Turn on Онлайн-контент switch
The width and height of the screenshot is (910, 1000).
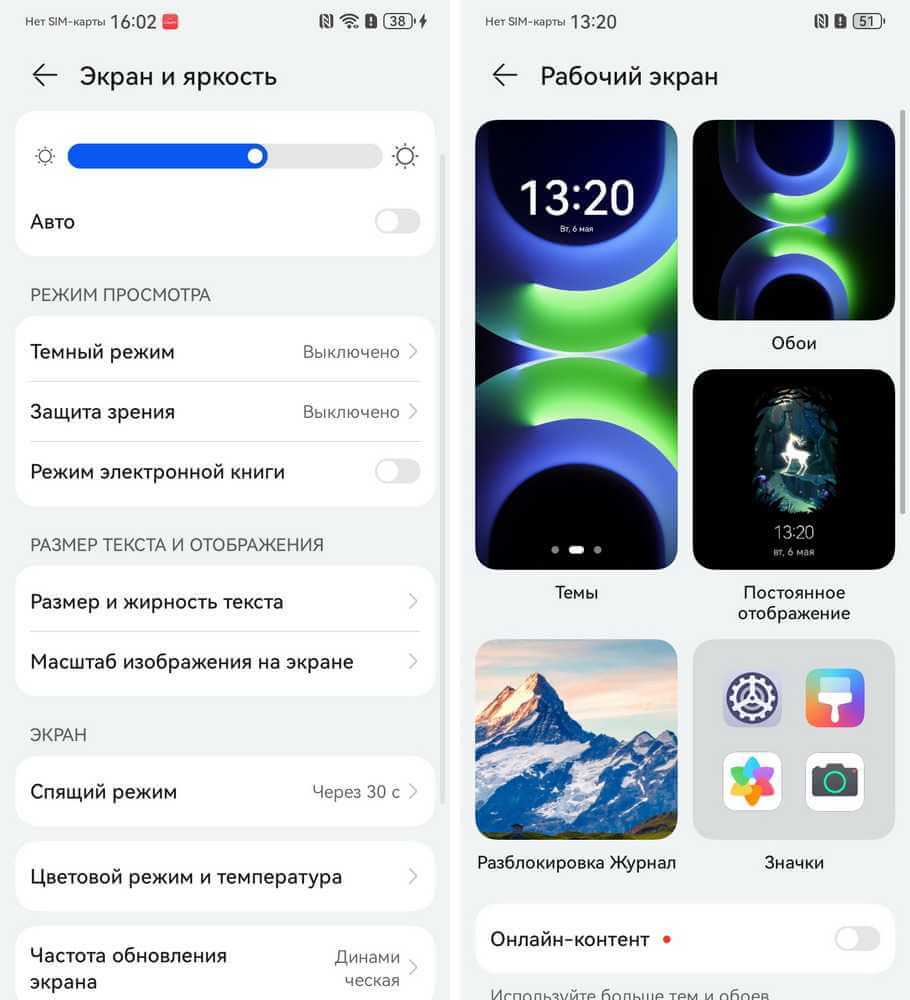[x=857, y=939]
